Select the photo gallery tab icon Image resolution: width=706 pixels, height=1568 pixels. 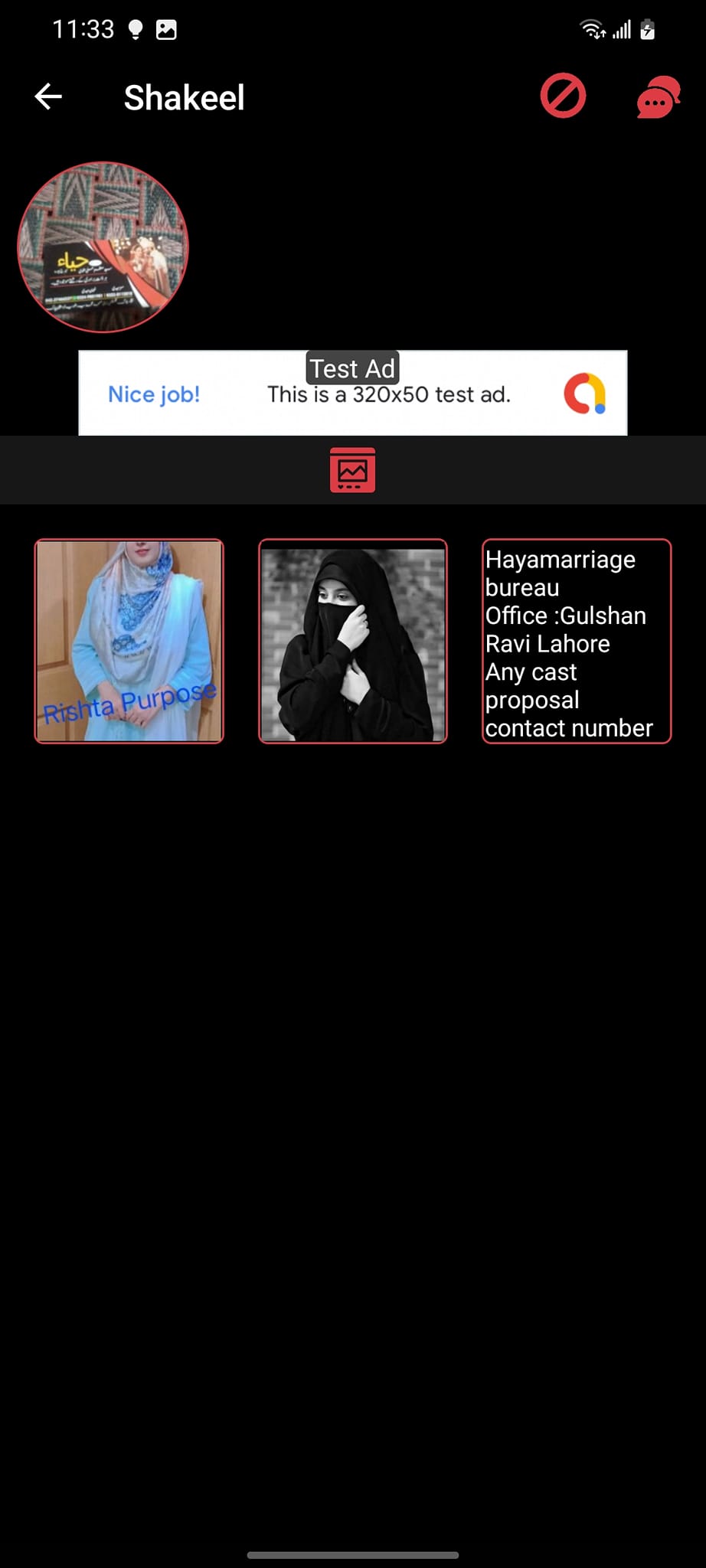[x=352, y=470]
